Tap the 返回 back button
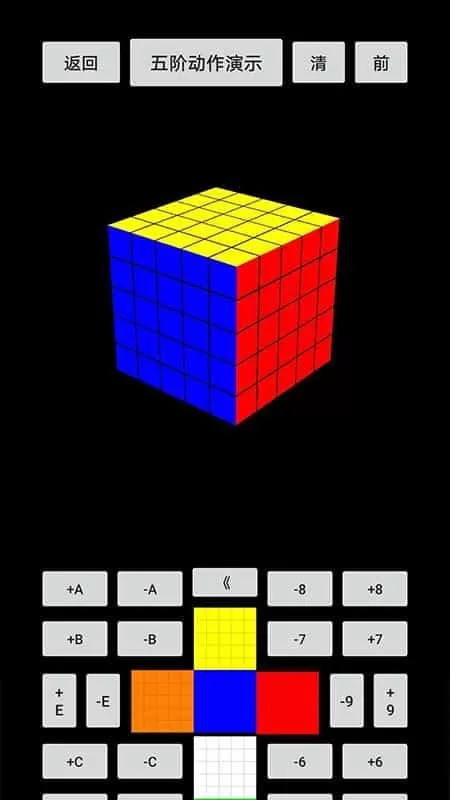The height and width of the screenshot is (800, 450). [81, 62]
